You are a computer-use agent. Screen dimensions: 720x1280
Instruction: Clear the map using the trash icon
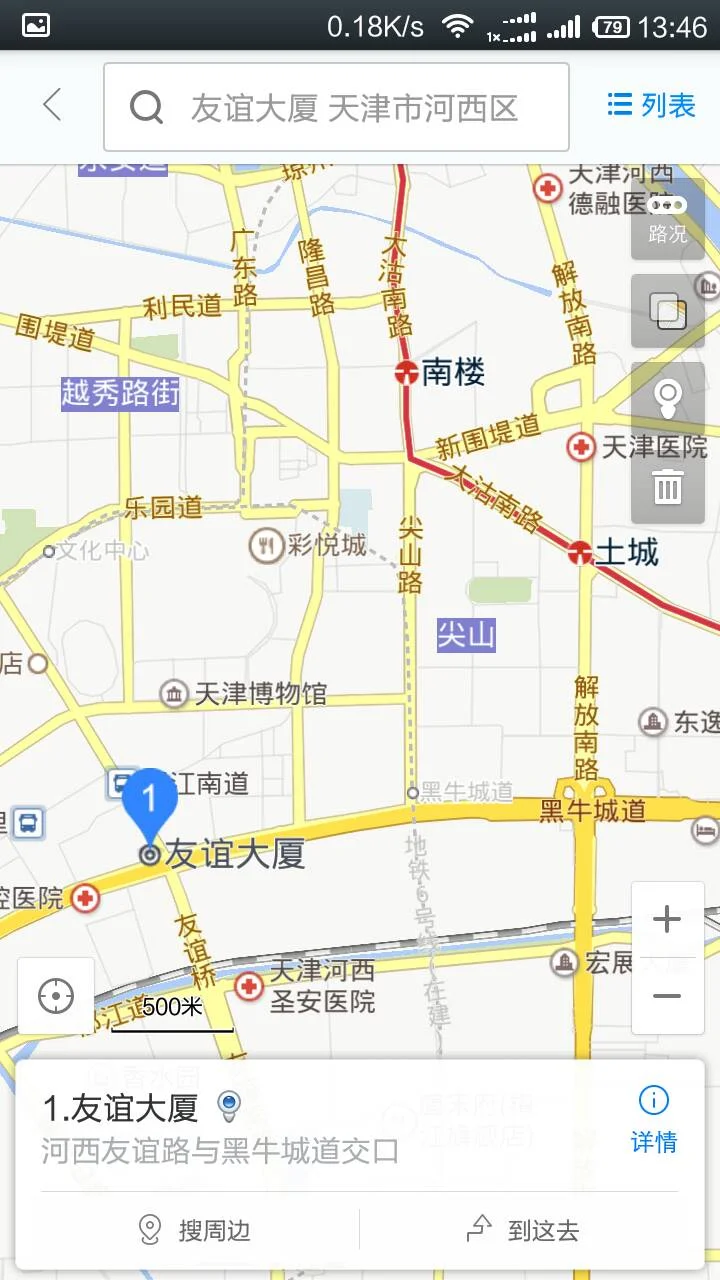pos(668,488)
